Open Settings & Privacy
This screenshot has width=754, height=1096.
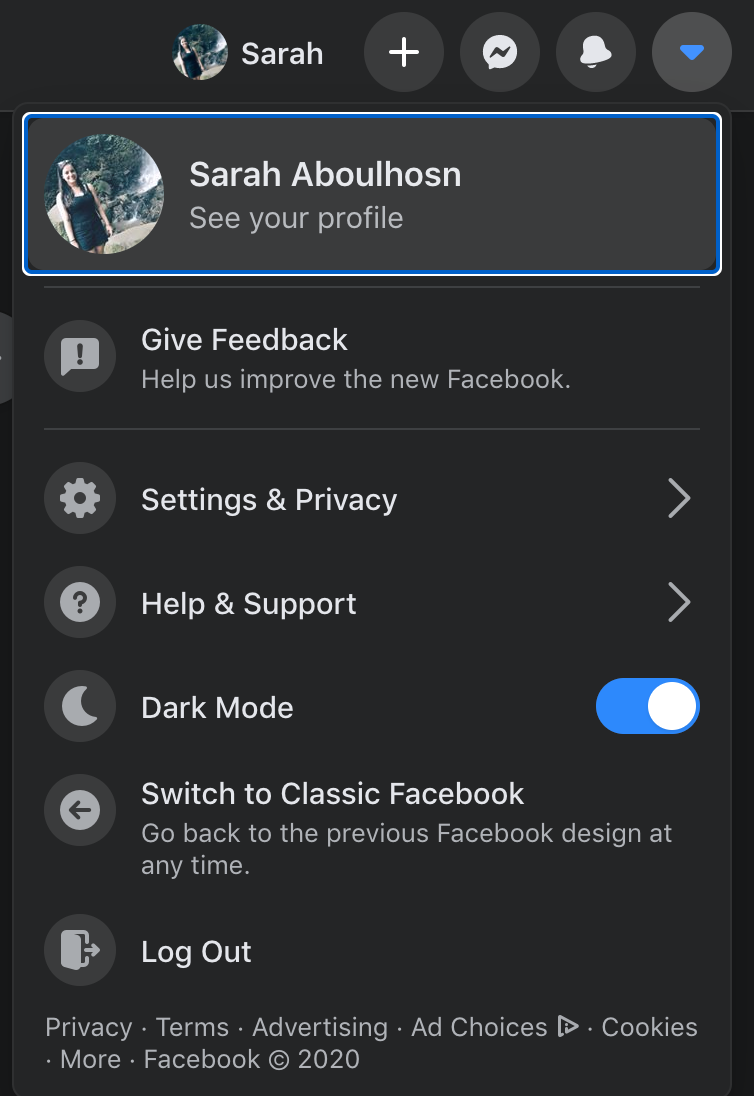coord(370,499)
